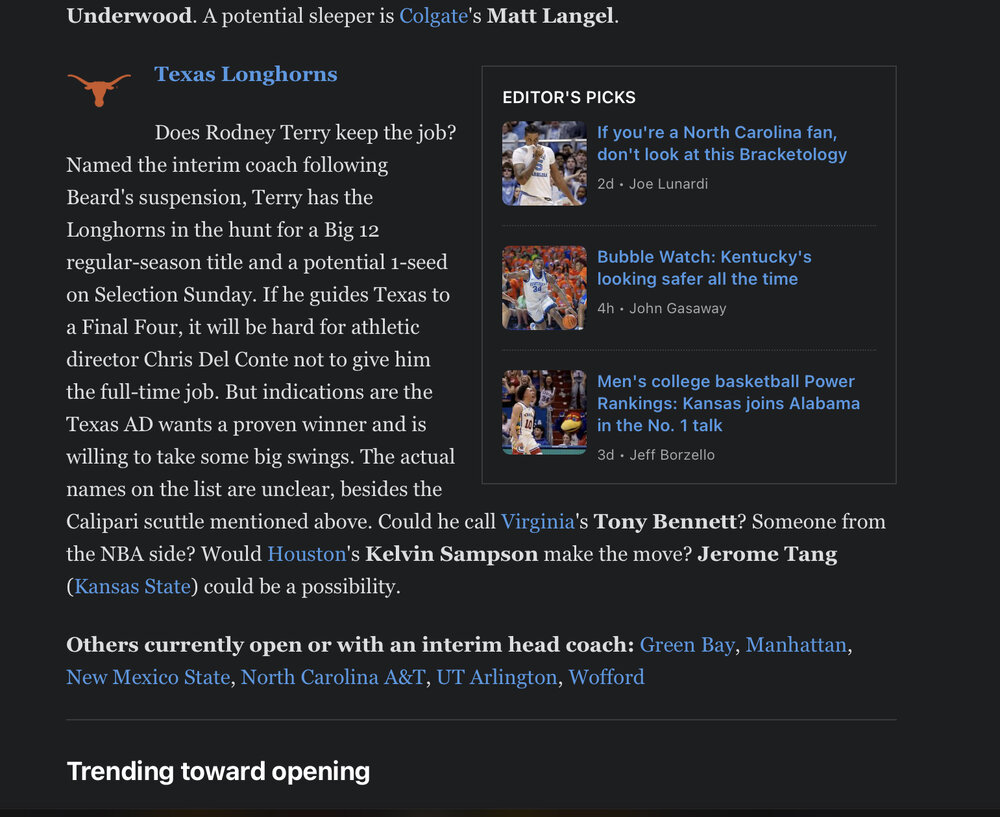Open the Texas Longhorns heading link

click(x=245, y=74)
